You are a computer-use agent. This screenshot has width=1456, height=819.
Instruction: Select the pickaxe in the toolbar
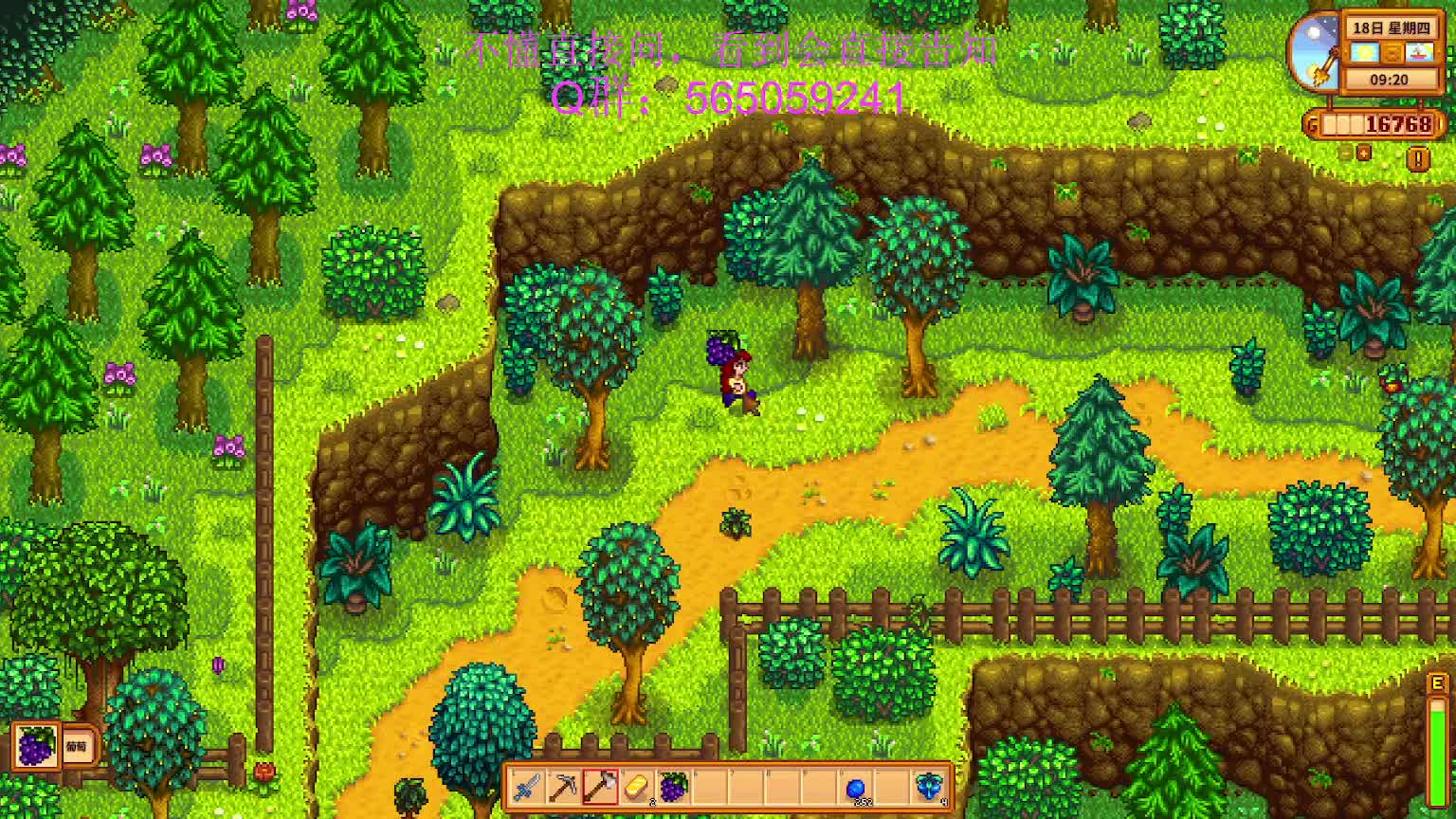563,787
